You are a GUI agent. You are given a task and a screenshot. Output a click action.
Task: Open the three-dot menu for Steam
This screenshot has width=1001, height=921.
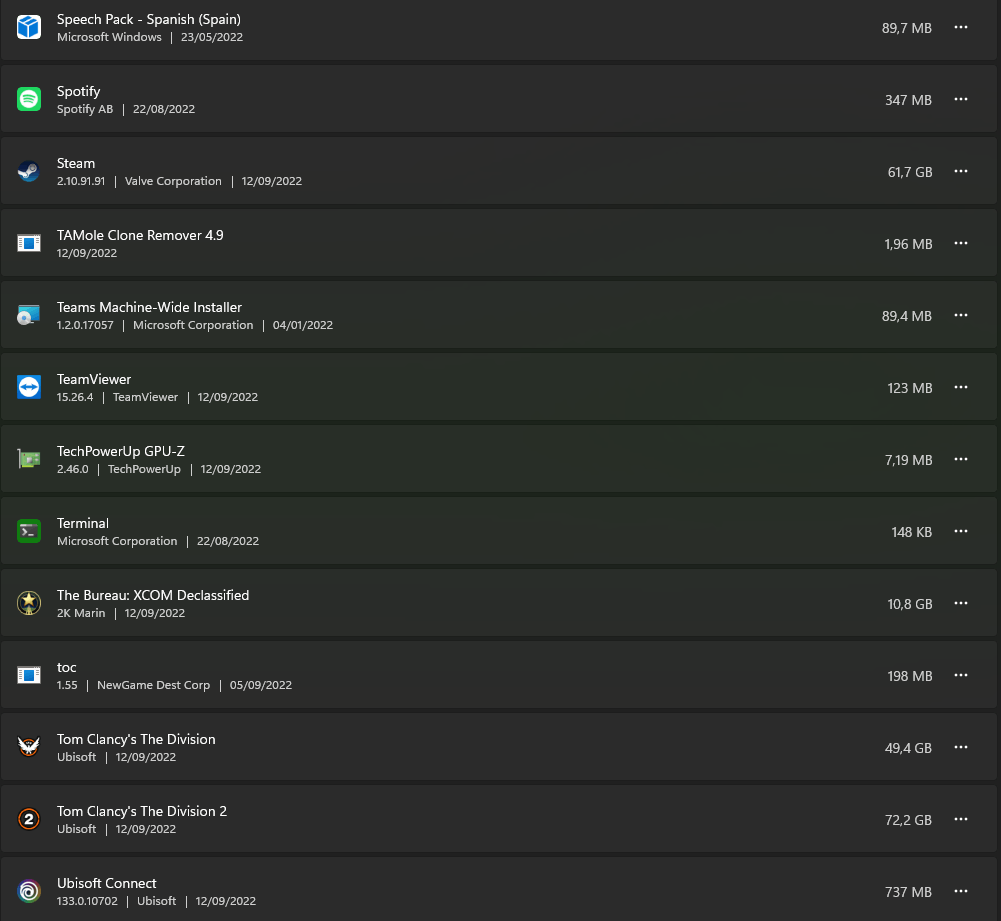(x=961, y=172)
